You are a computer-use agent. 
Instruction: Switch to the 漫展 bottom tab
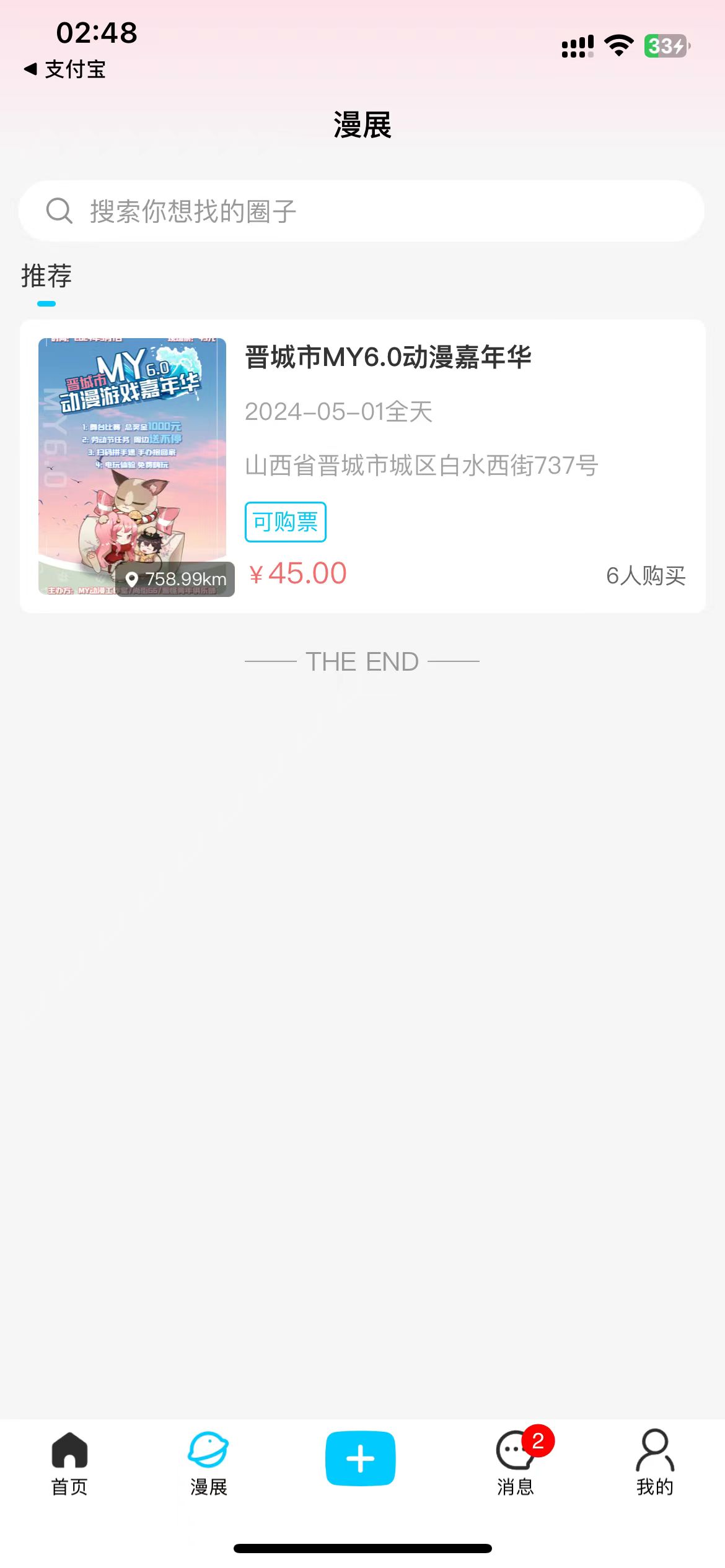point(208,1463)
